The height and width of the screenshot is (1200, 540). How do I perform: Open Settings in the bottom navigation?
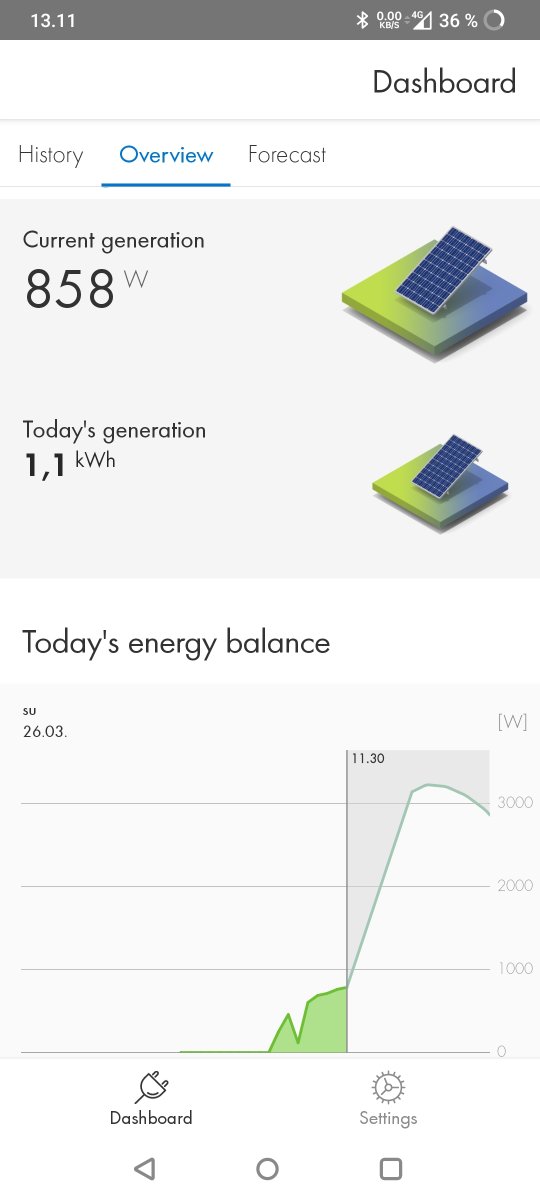point(388,1099)
